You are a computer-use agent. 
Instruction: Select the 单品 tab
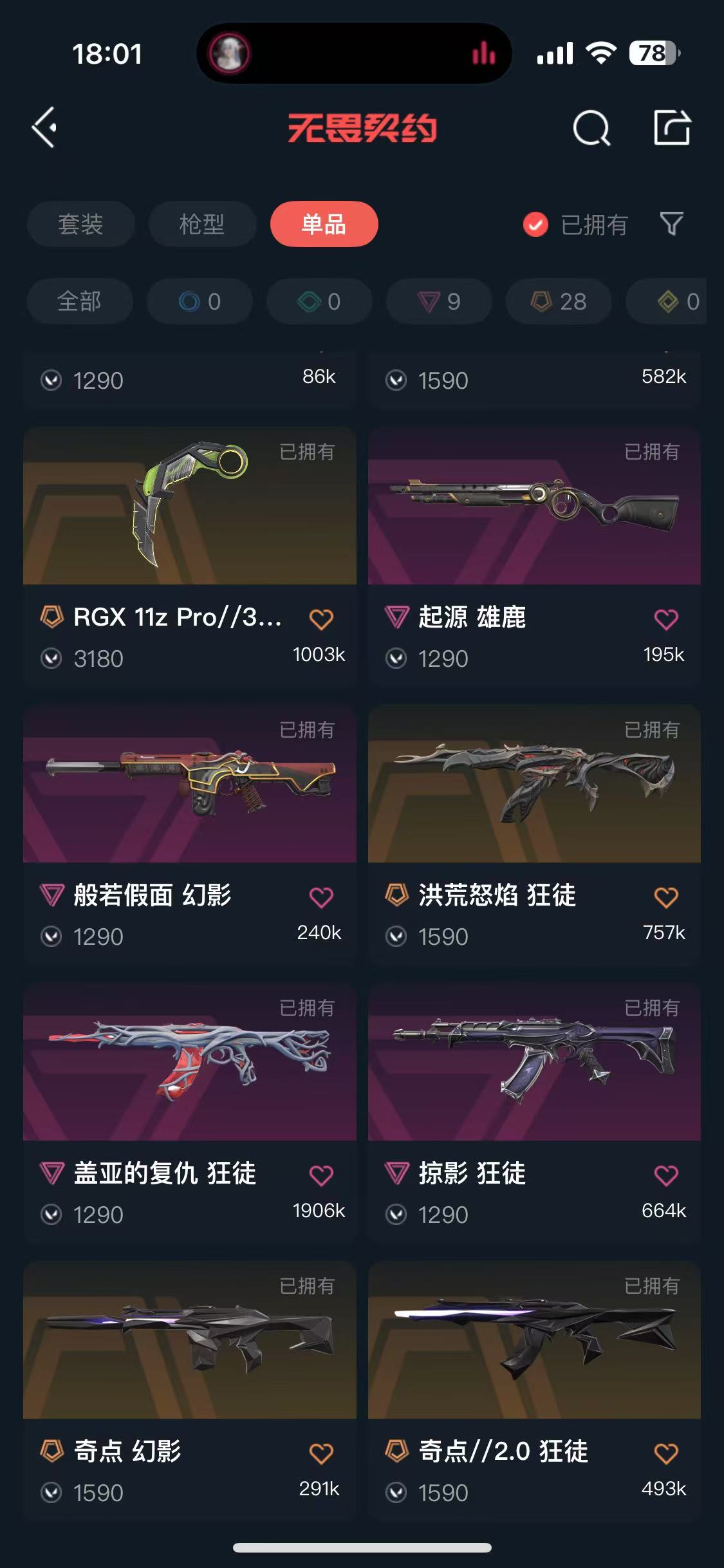tap(324, 224)
